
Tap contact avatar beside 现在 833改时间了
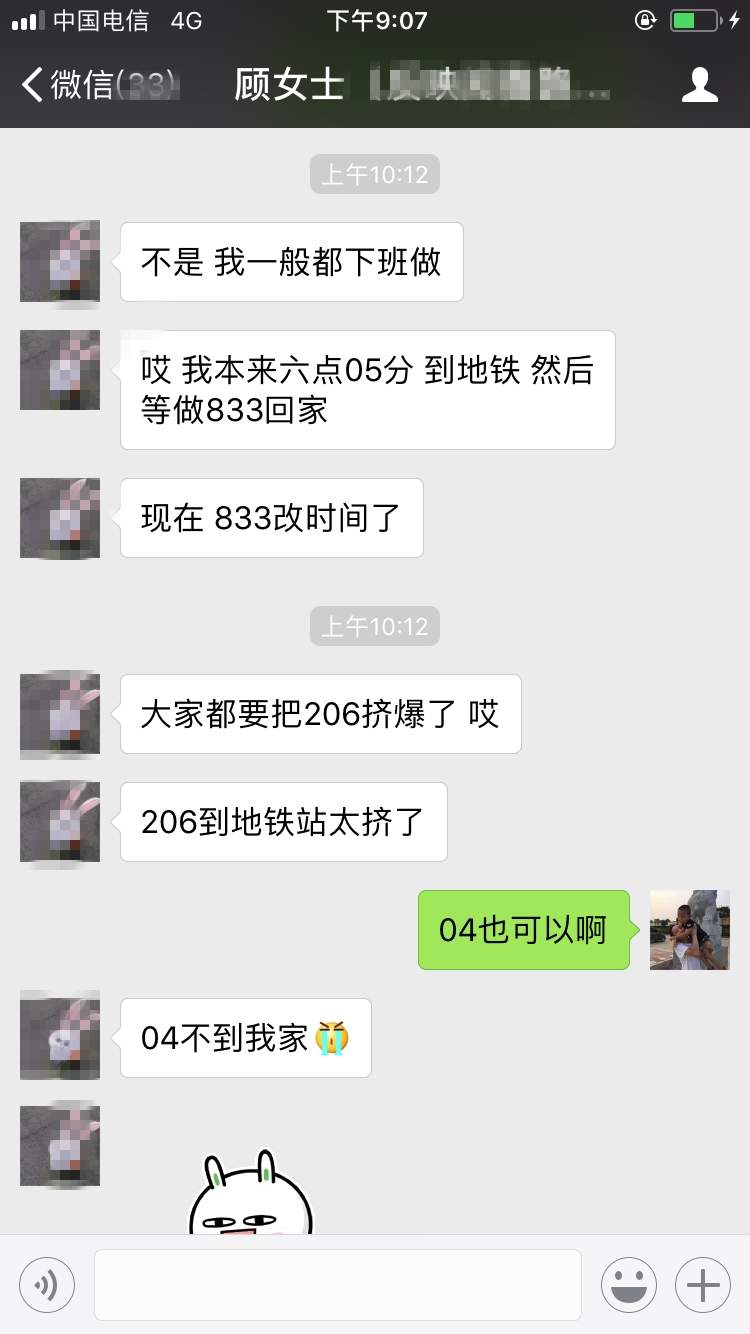pyautogui.click(x=60, y=518)
